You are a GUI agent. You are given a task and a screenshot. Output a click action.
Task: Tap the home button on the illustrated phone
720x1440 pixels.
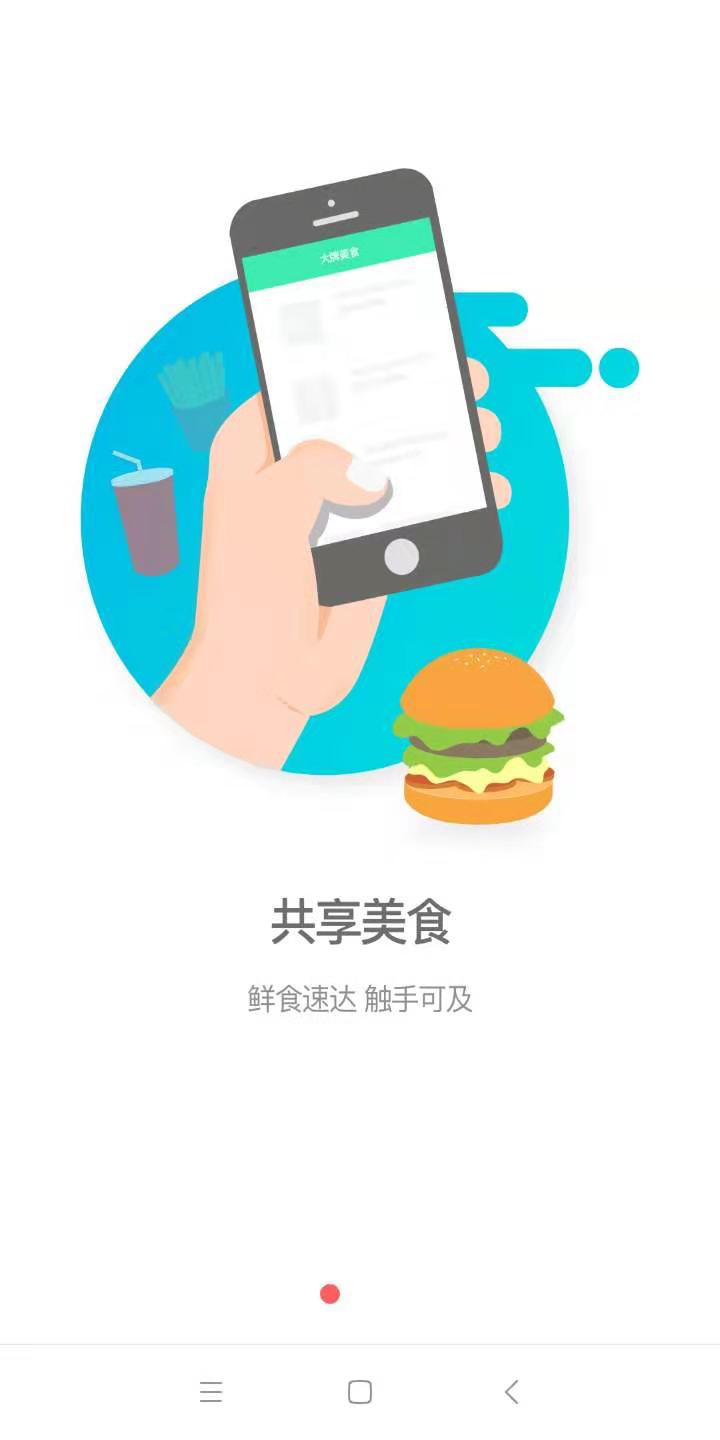tap(401, 557)
